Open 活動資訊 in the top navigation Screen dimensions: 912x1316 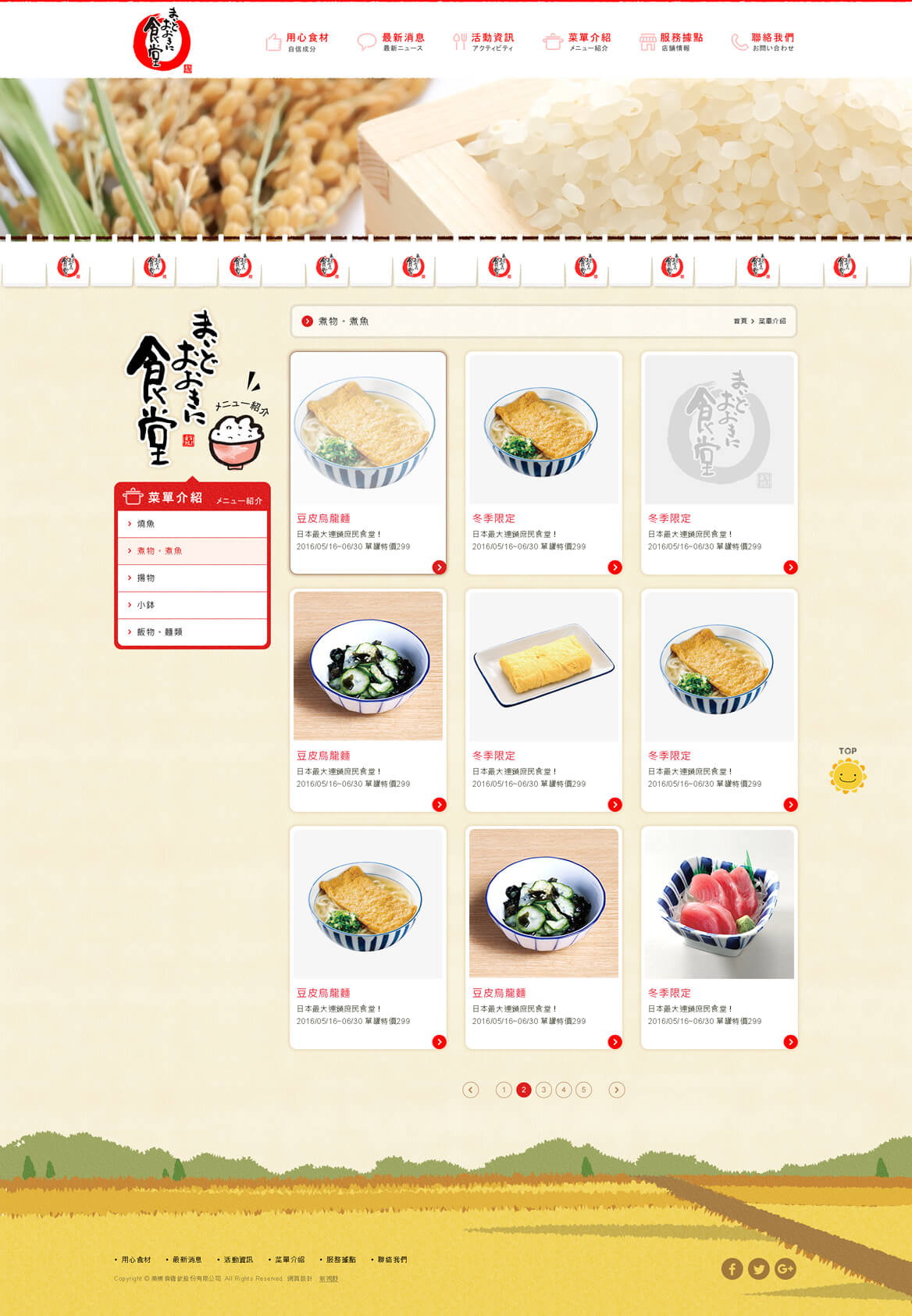point(483,41)
